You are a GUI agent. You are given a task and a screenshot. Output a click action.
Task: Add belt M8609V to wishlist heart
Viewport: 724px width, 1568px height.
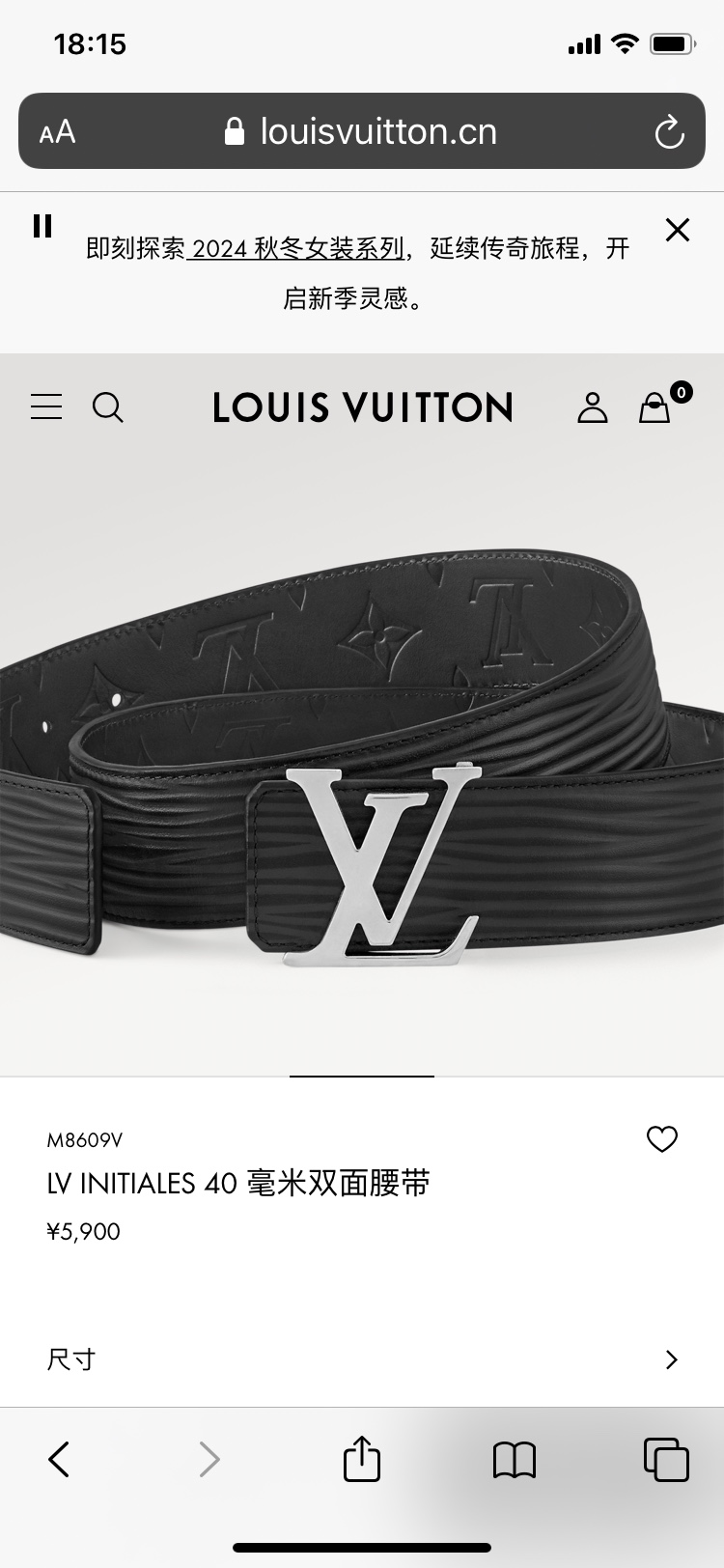pos(662,1139)
